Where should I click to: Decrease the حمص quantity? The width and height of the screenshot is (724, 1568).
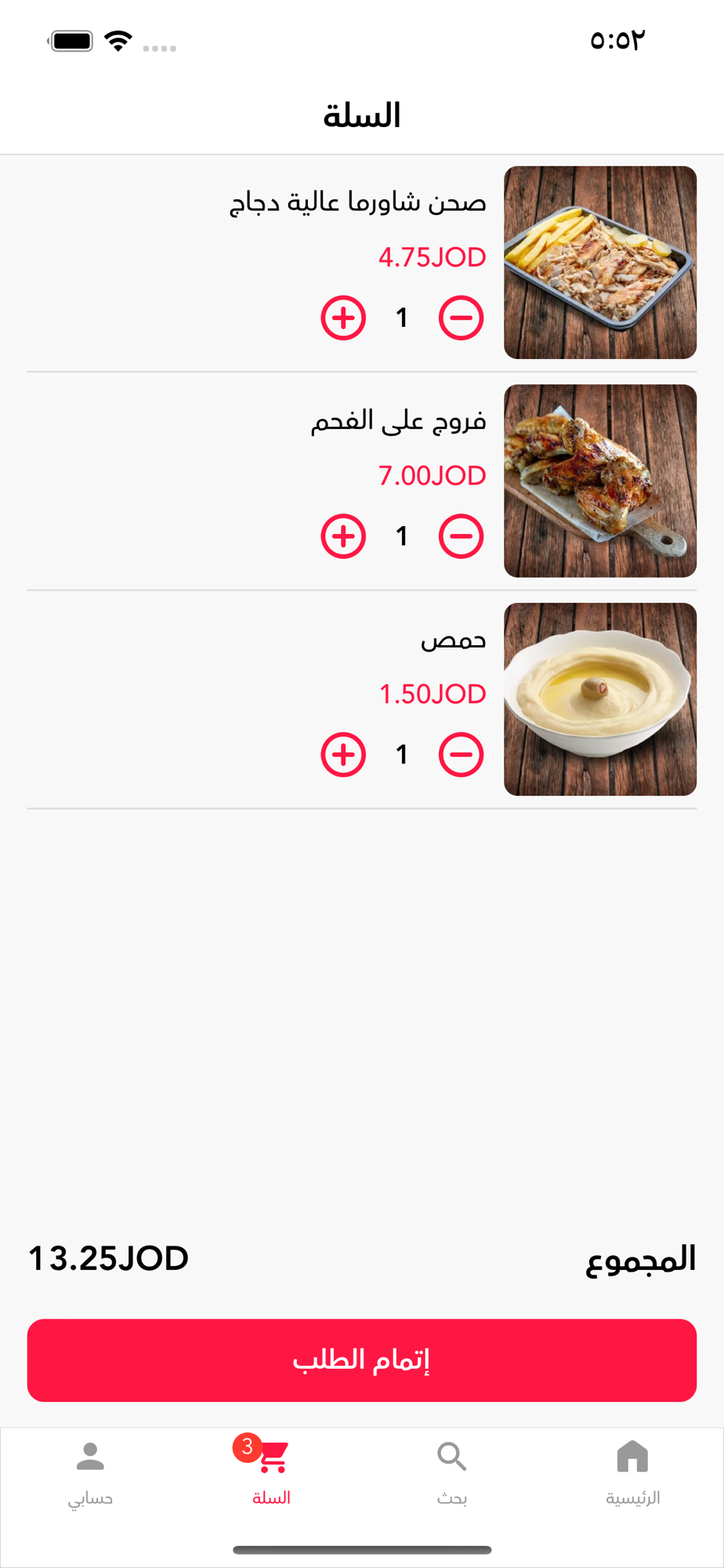click(x=461, y=754)
